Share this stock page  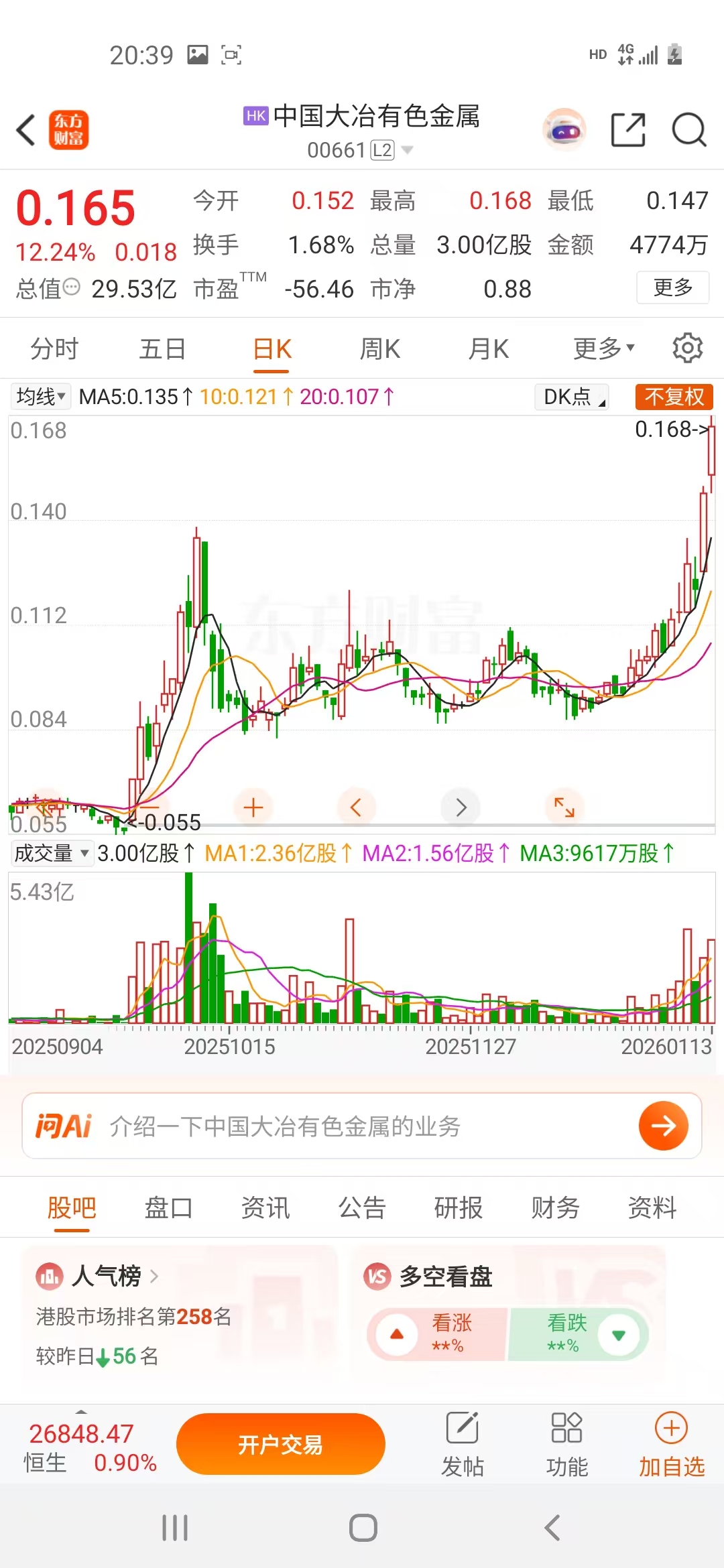click(x=628, y=130)
